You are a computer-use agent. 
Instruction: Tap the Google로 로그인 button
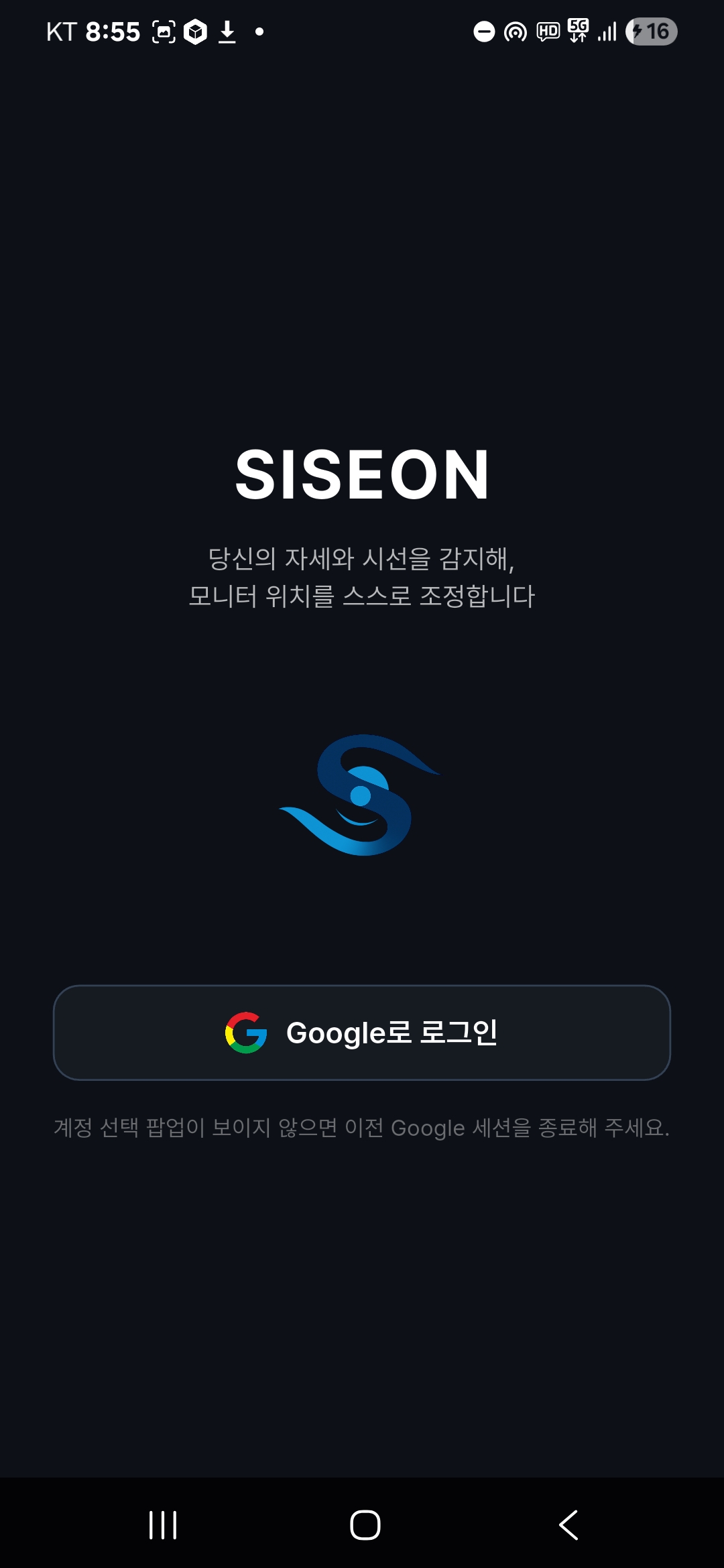[x=362, y=1033]
